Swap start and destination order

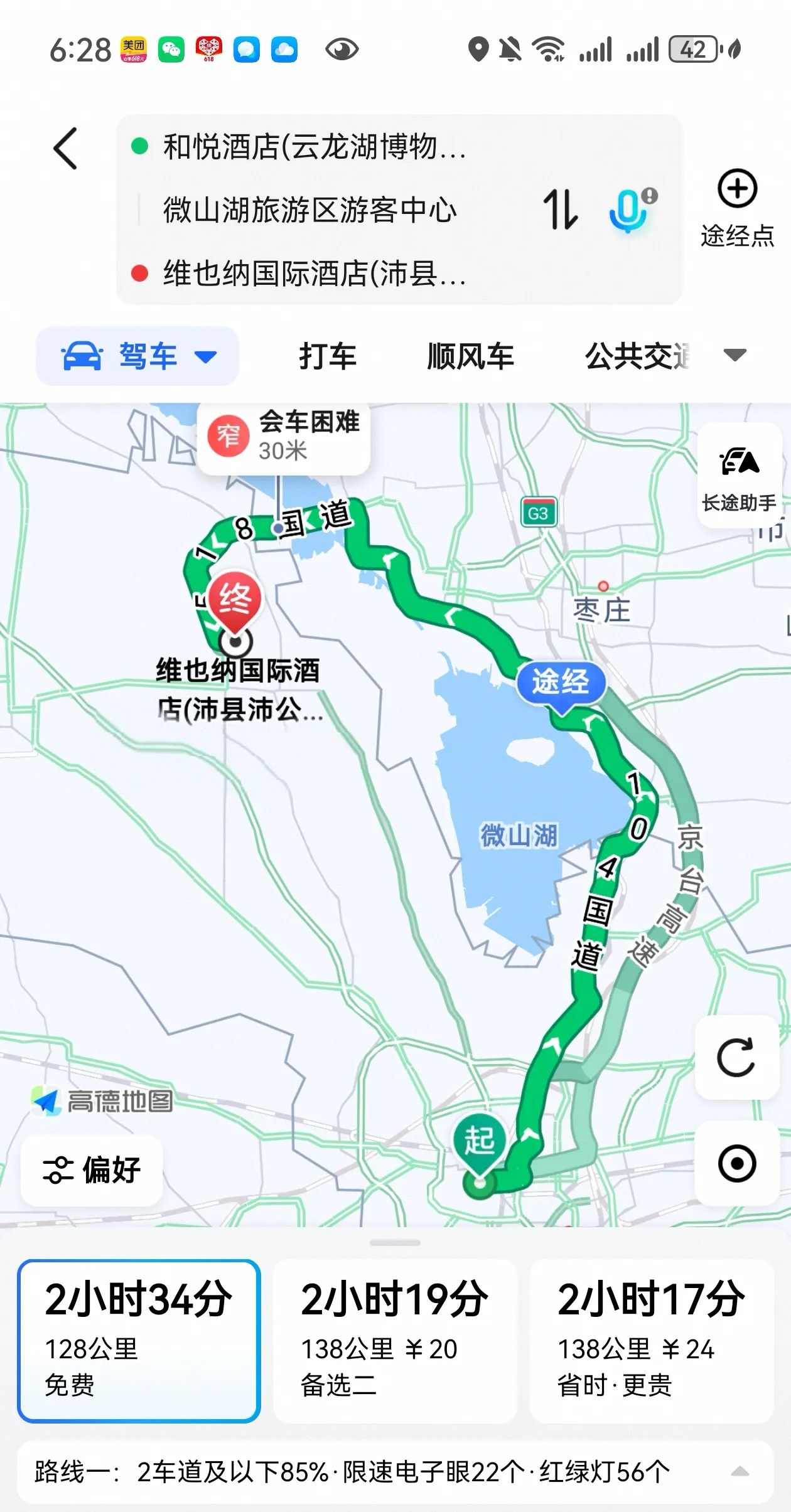[559, 210]
